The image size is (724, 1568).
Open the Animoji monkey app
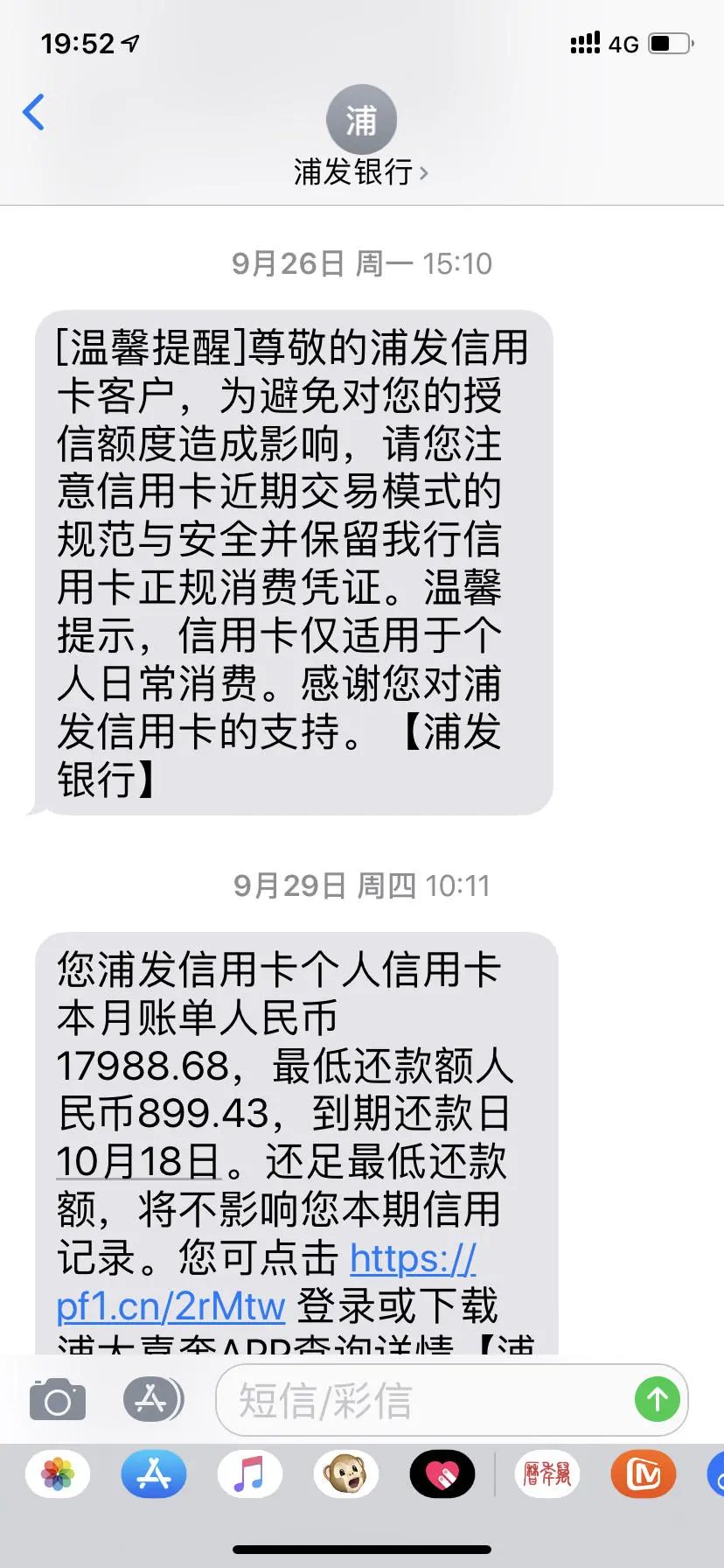click(346, 1474)
